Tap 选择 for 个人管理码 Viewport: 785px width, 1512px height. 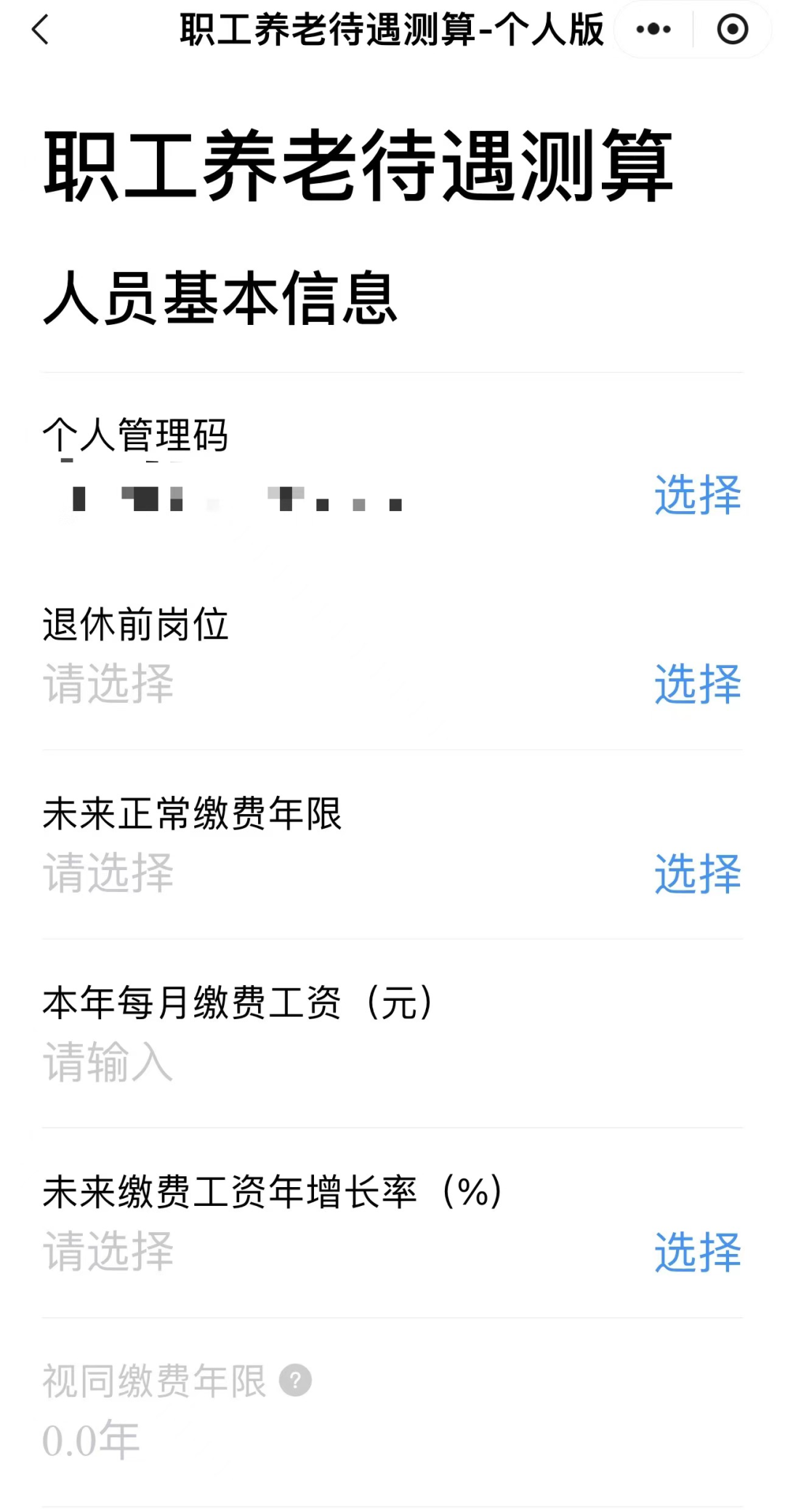coord(697,496)
